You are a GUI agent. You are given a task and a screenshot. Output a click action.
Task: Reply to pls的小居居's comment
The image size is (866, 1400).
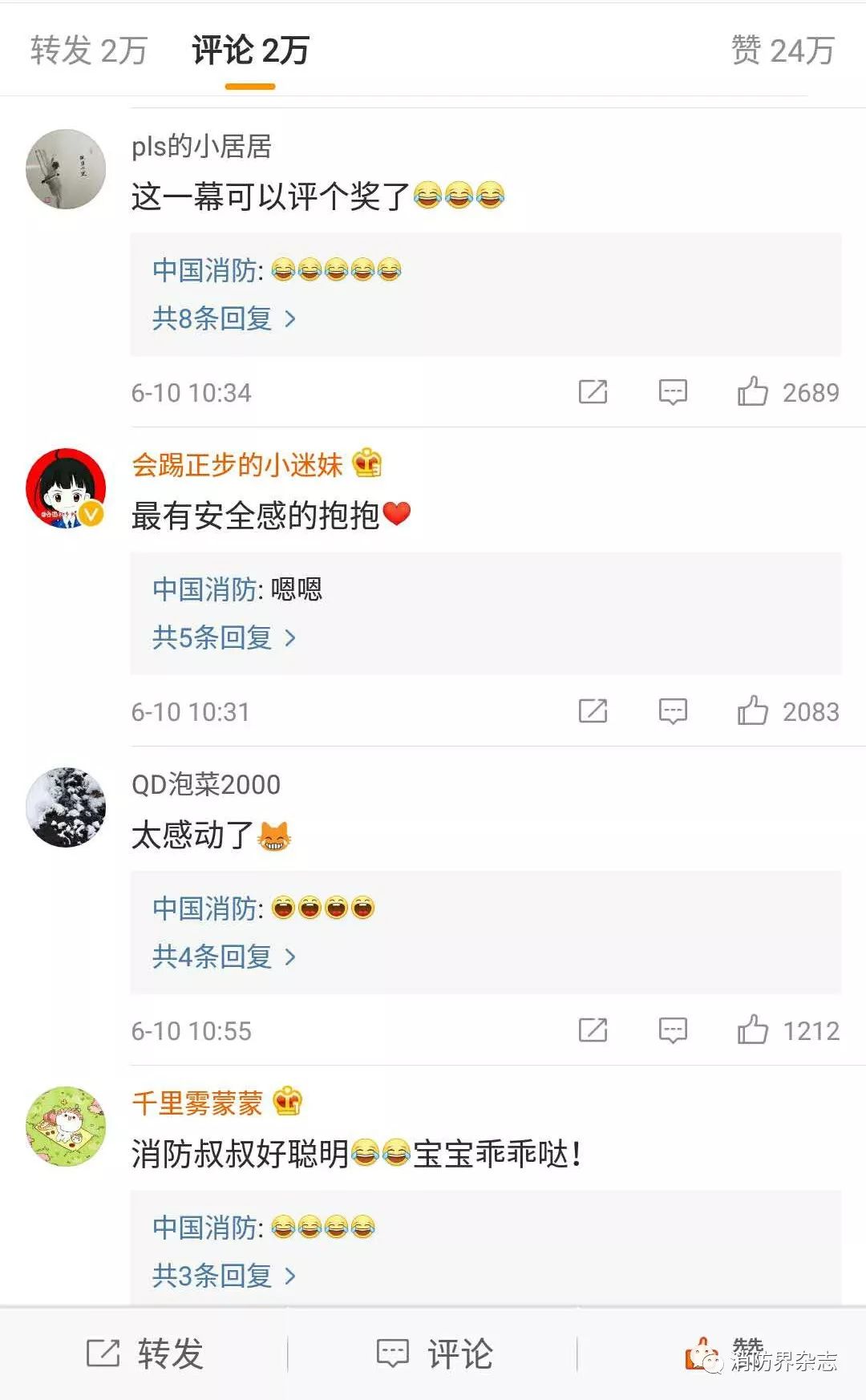point(673,392)
